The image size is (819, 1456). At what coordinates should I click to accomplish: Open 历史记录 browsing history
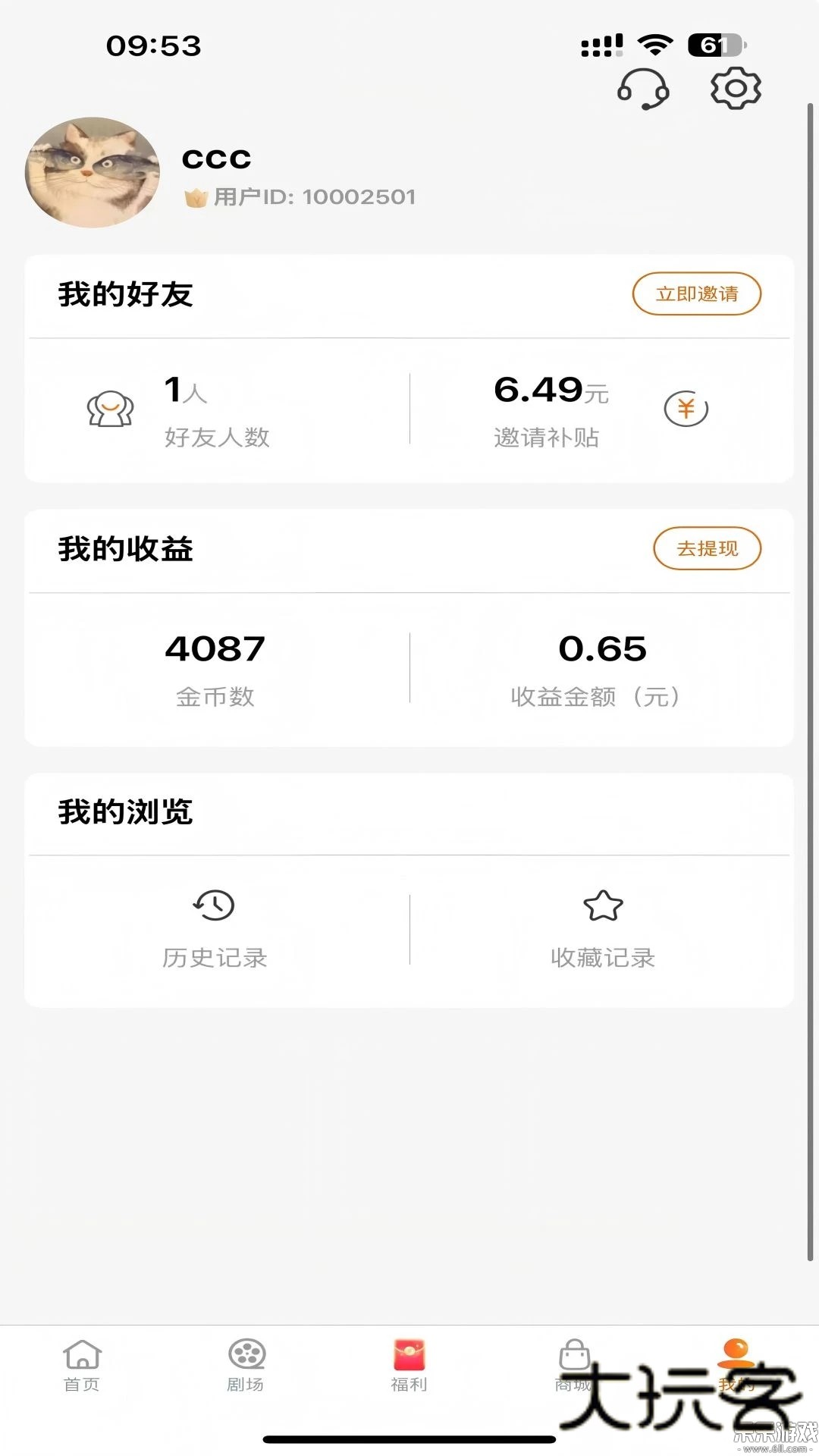215,930
